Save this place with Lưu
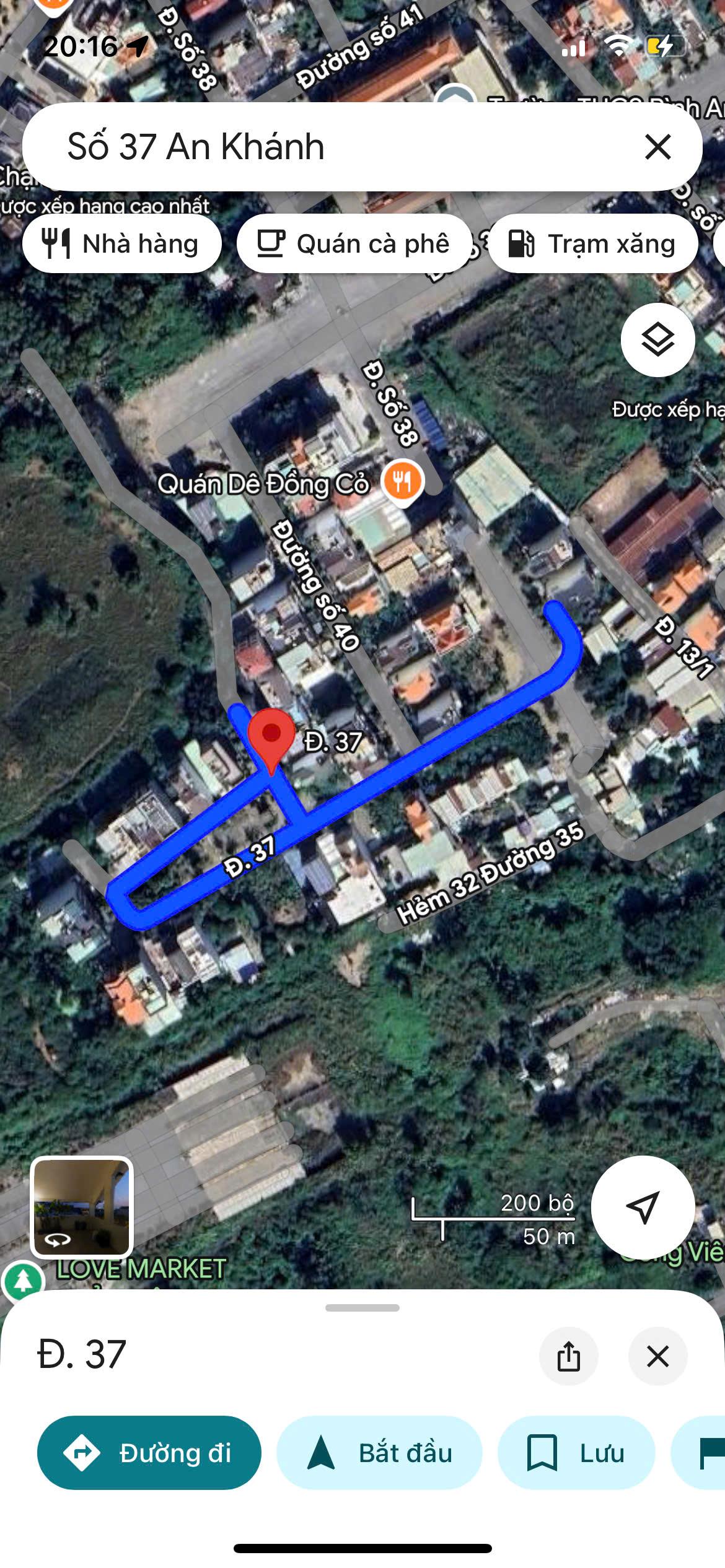This screenshot has height=1568, width=725. (x=576, y=1452)
